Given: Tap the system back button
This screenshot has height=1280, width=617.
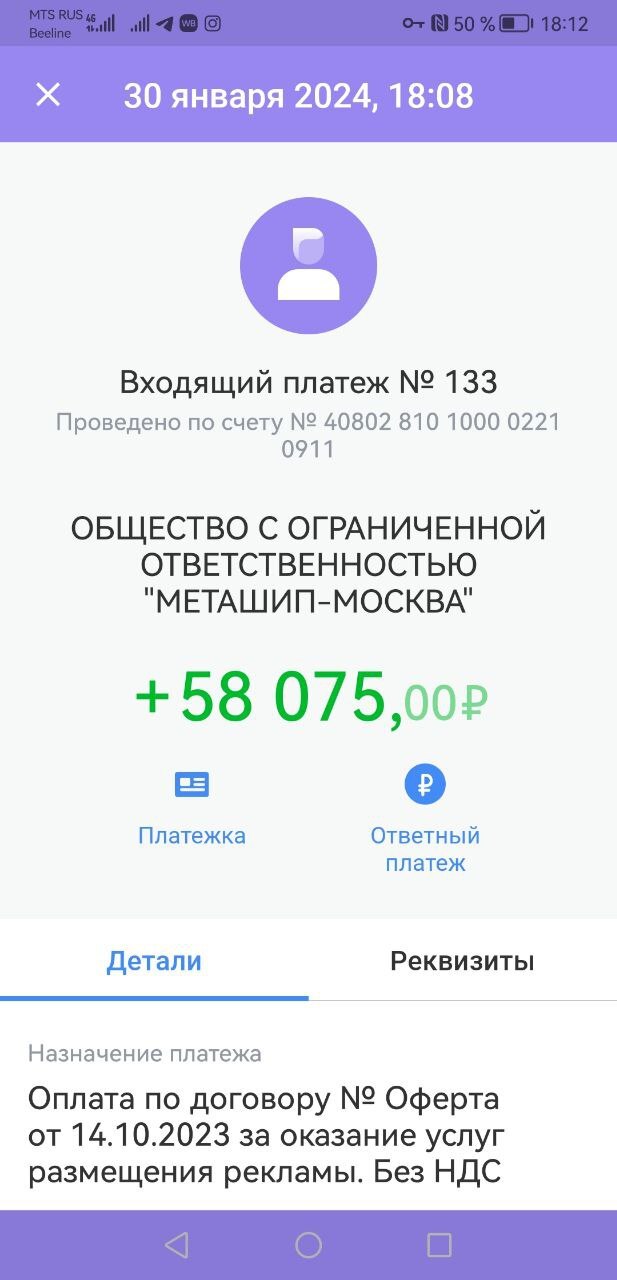Looking at the screenshot, I should [x=177, y=1245].
